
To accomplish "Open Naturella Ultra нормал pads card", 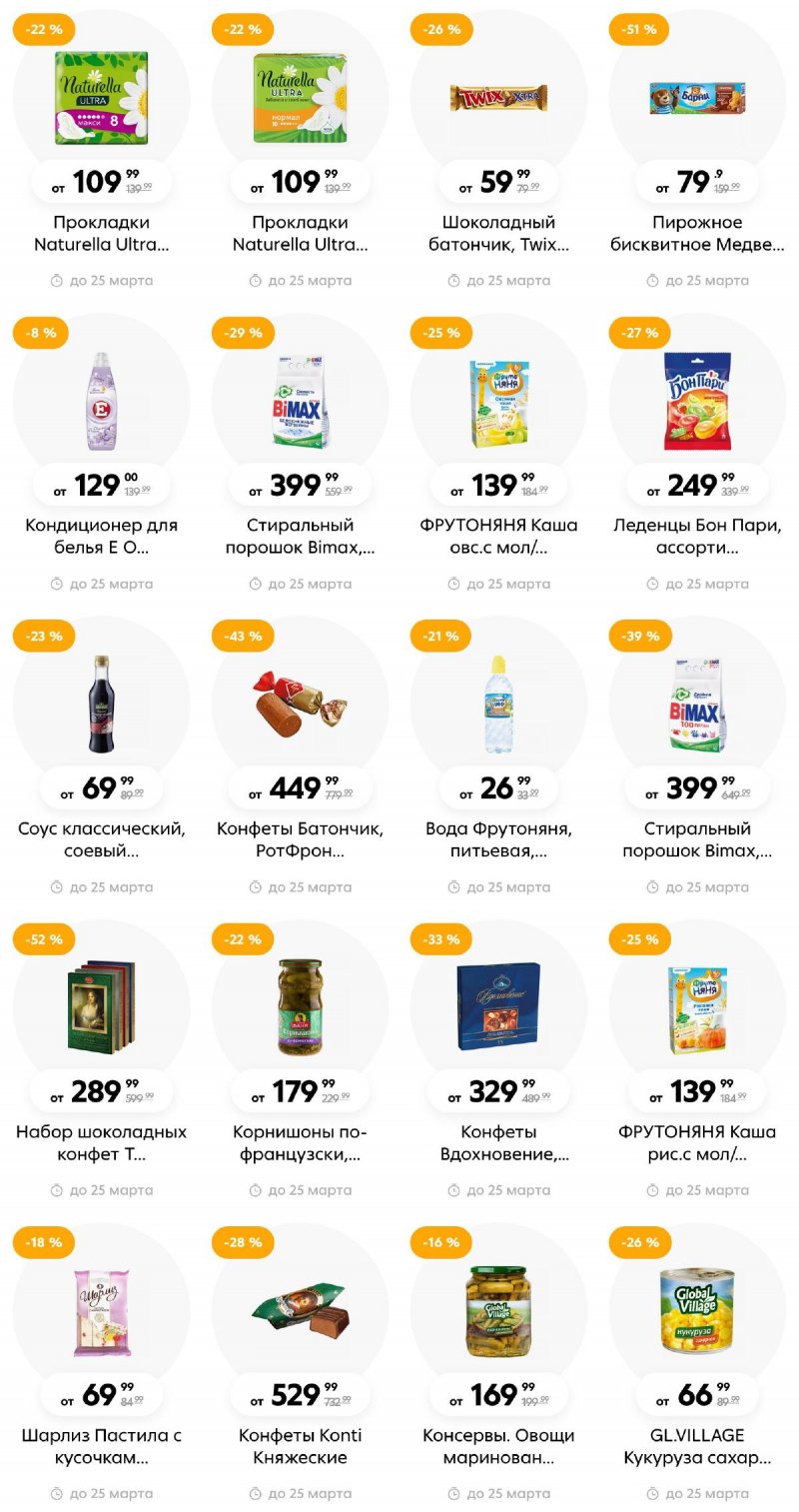I will click(300, 98).
